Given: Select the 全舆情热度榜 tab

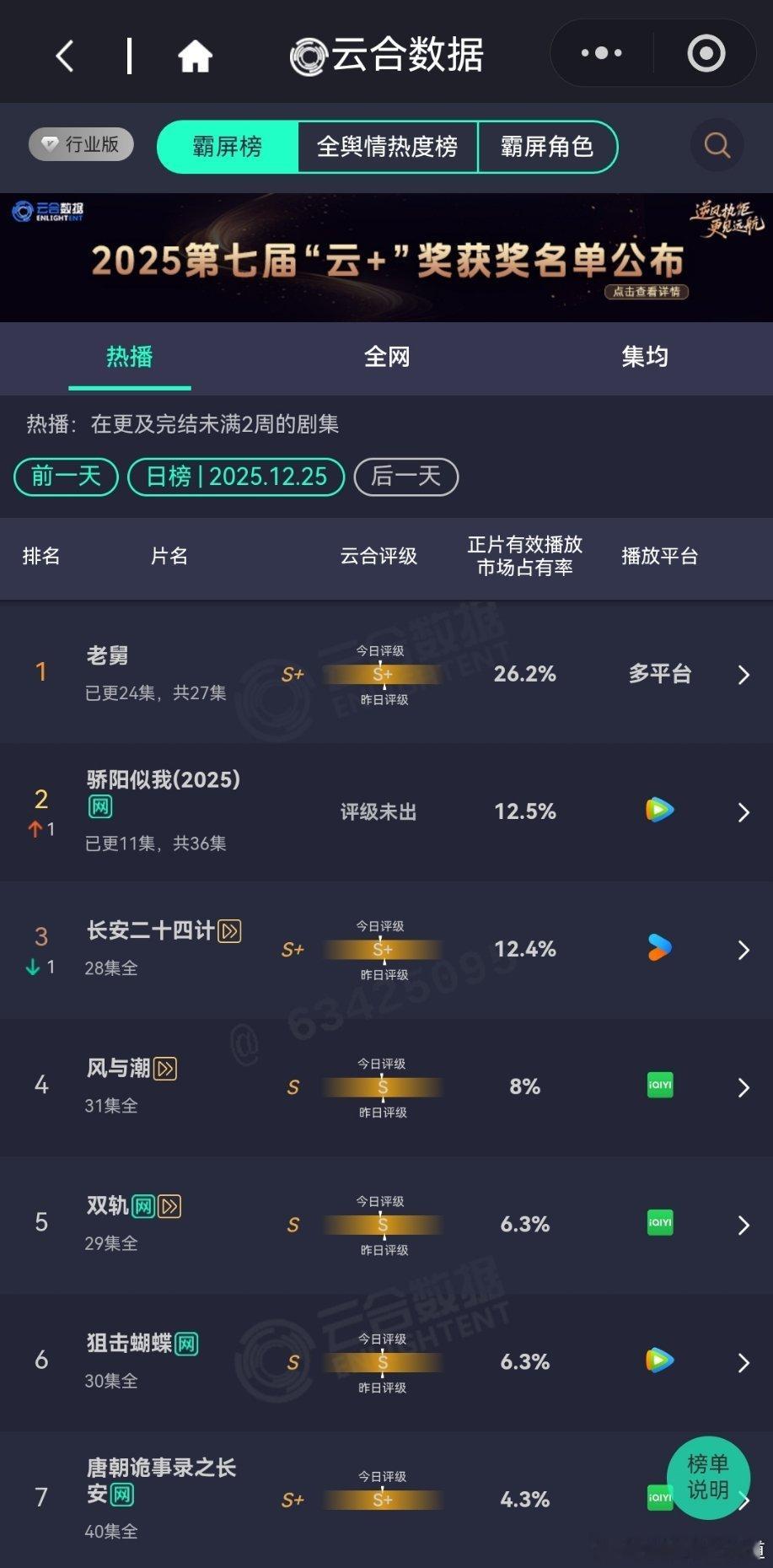Looking at the screenshot, I should 386,146.
